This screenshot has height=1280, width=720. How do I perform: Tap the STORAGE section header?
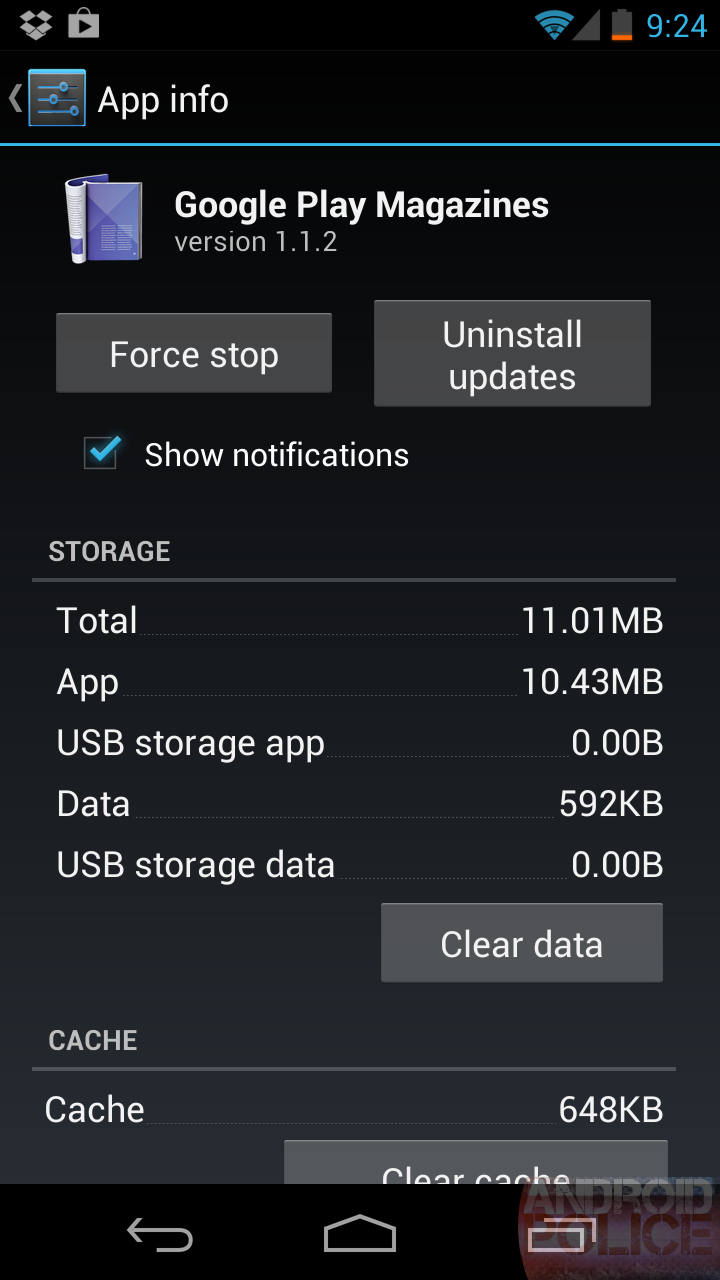pos(109,551)
